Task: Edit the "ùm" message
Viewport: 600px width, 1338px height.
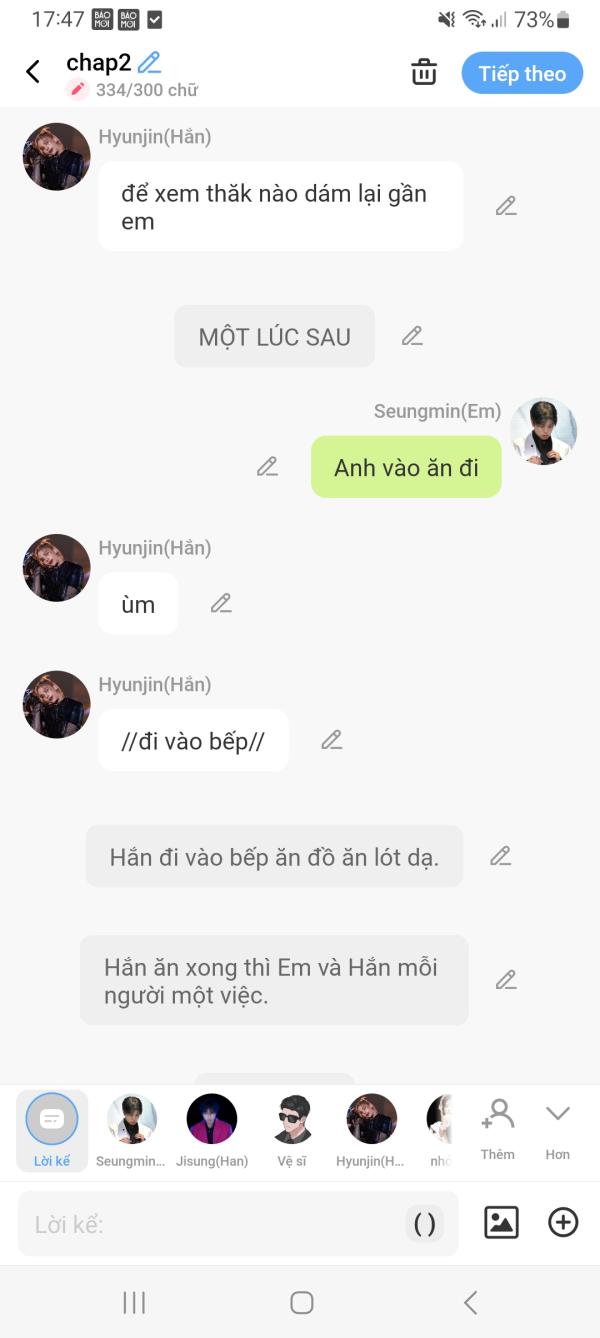Action: tap(221, 603)
